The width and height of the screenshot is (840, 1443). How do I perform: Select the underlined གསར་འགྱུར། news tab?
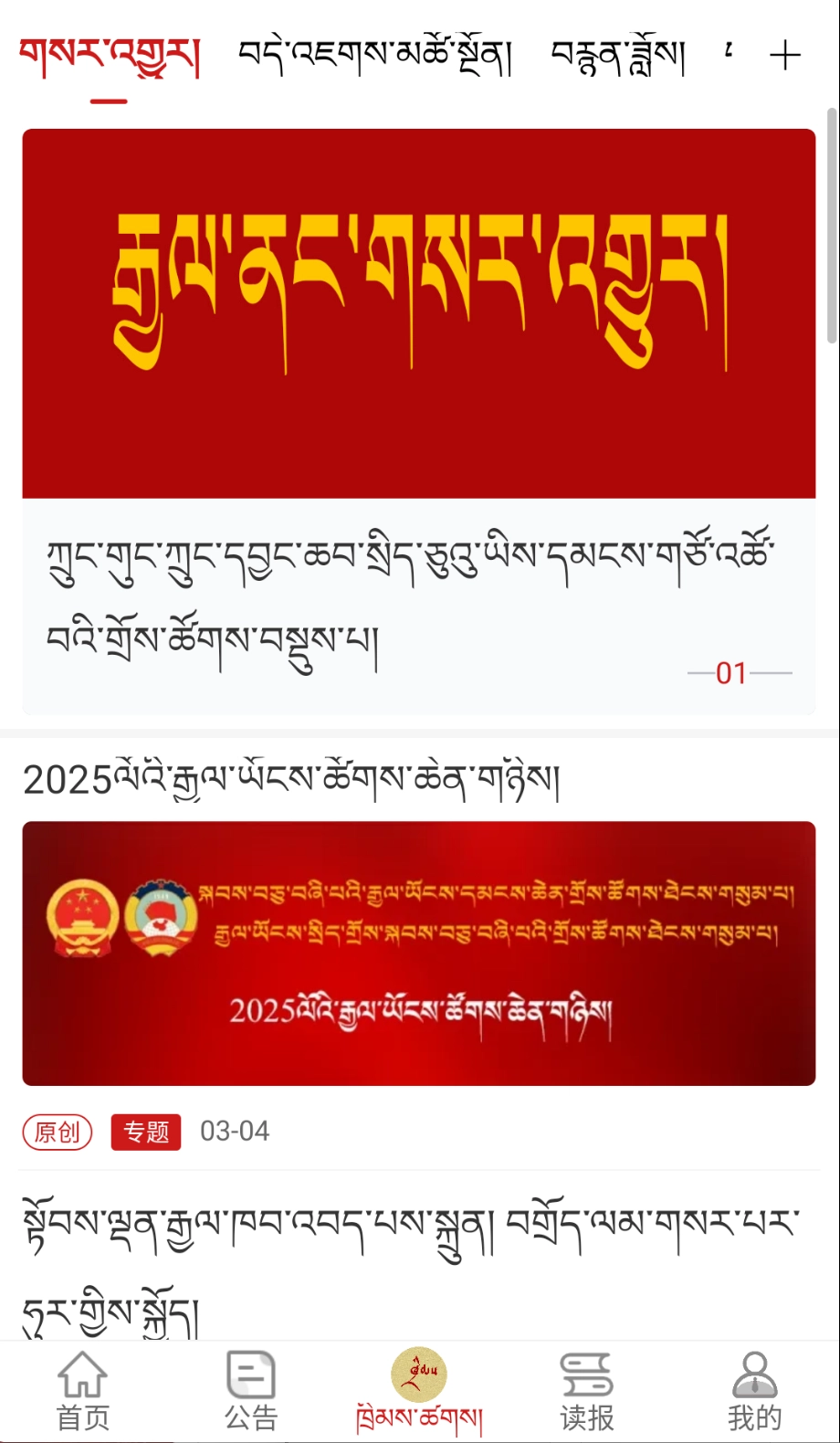108,55
